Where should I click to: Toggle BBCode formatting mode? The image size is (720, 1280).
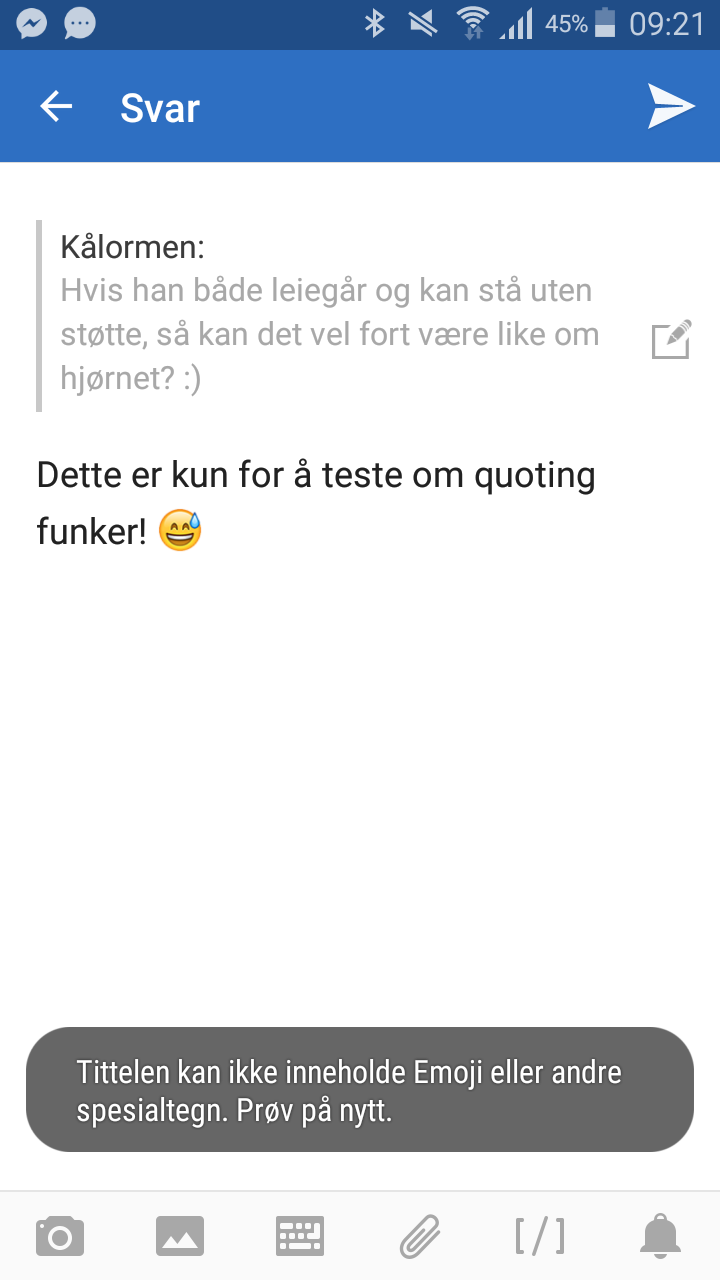click(540, 1235)
